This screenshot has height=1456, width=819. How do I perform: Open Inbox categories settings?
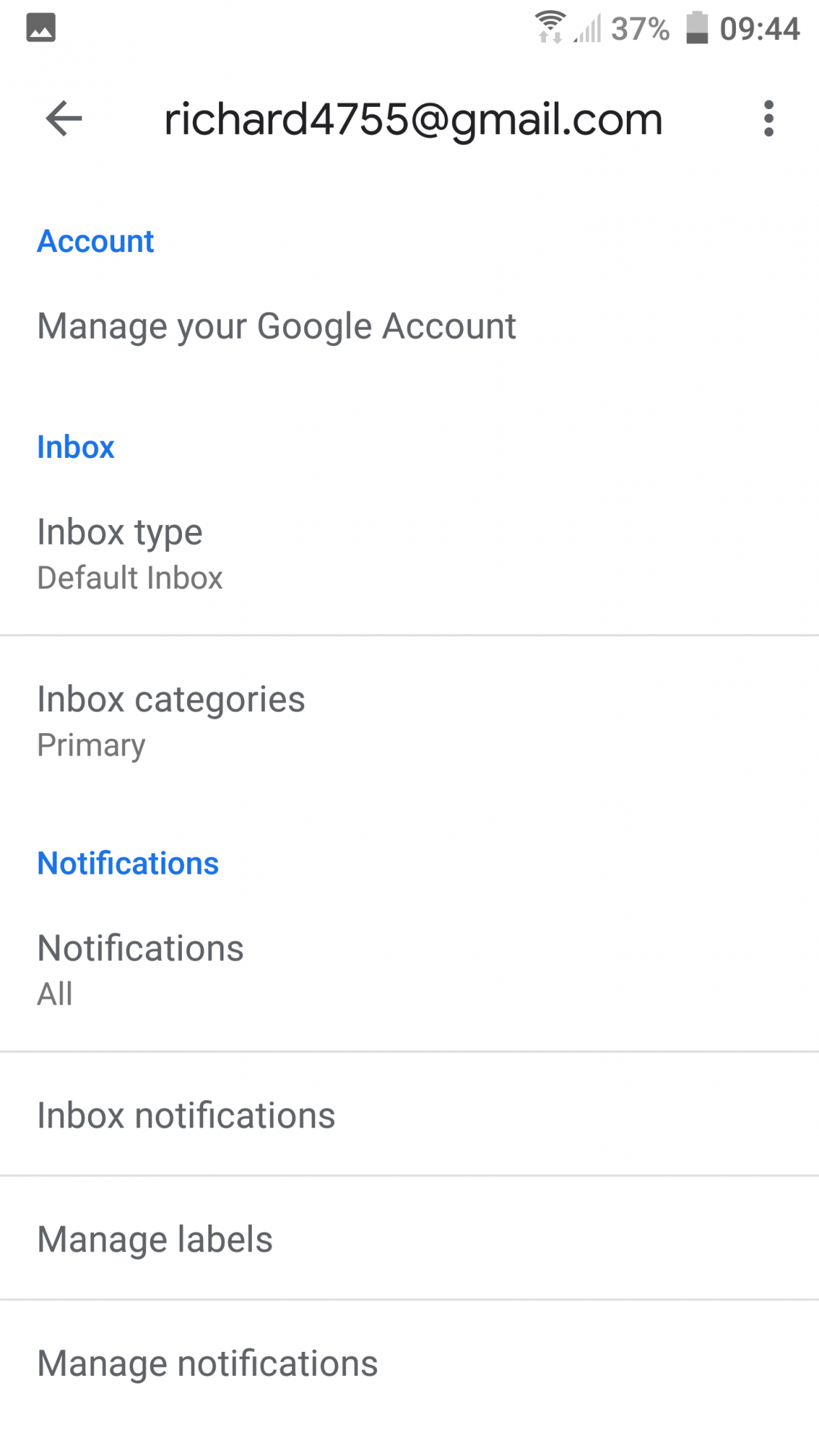click(409, 720)
